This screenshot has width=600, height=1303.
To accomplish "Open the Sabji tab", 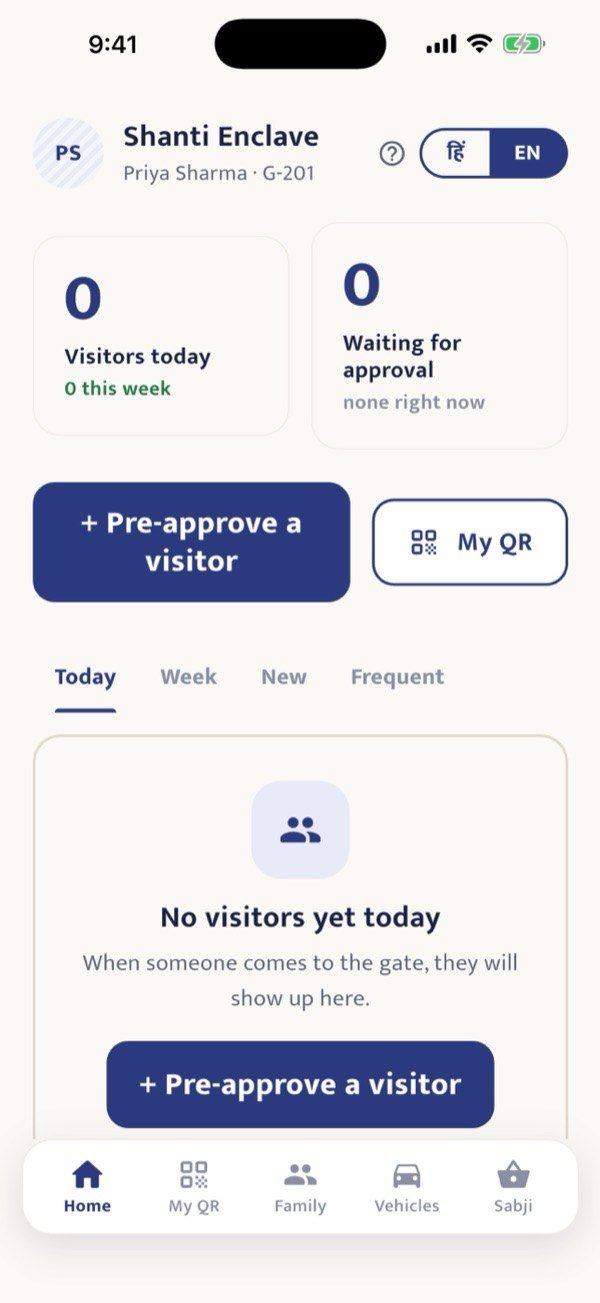I will pyautogui.click(x=513, y=1187).
